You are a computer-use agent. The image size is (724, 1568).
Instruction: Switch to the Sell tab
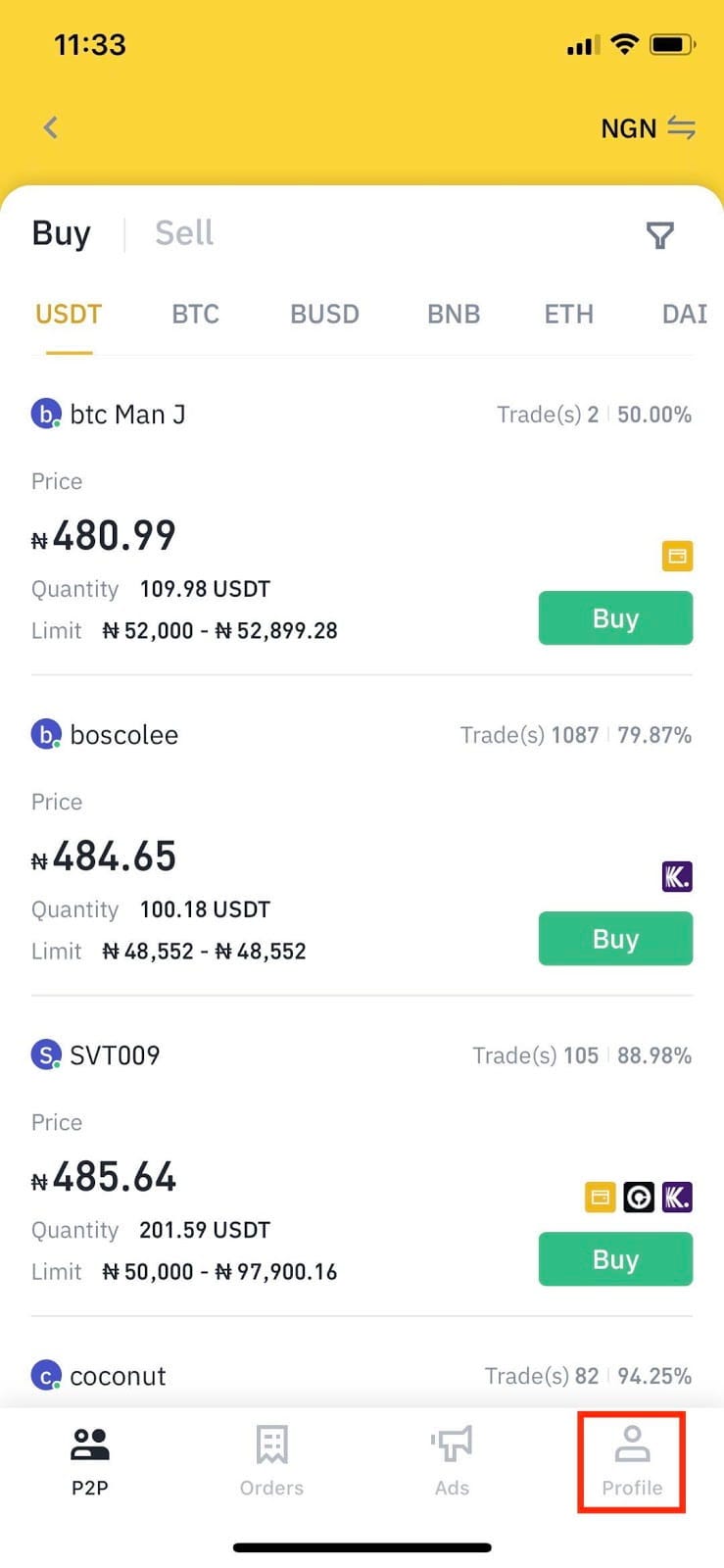[183, 232]
